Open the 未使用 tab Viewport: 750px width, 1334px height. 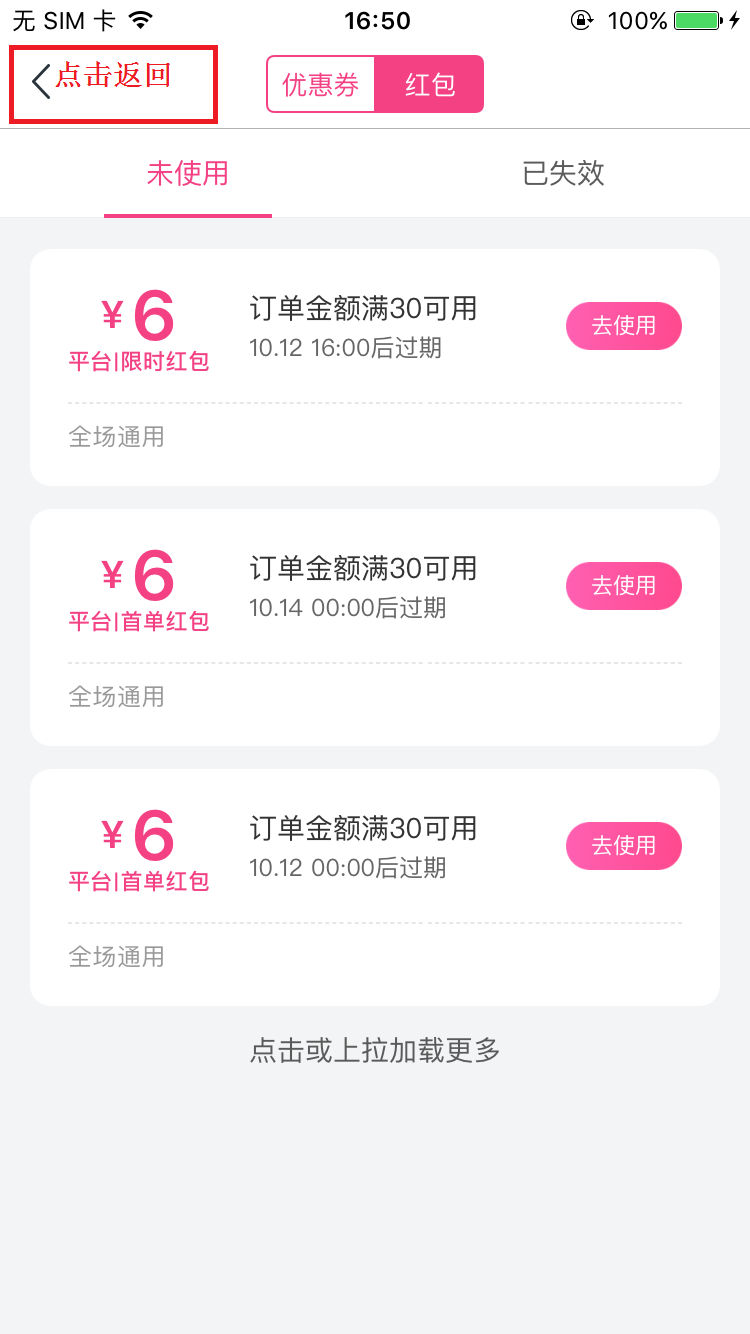[188, 174]
